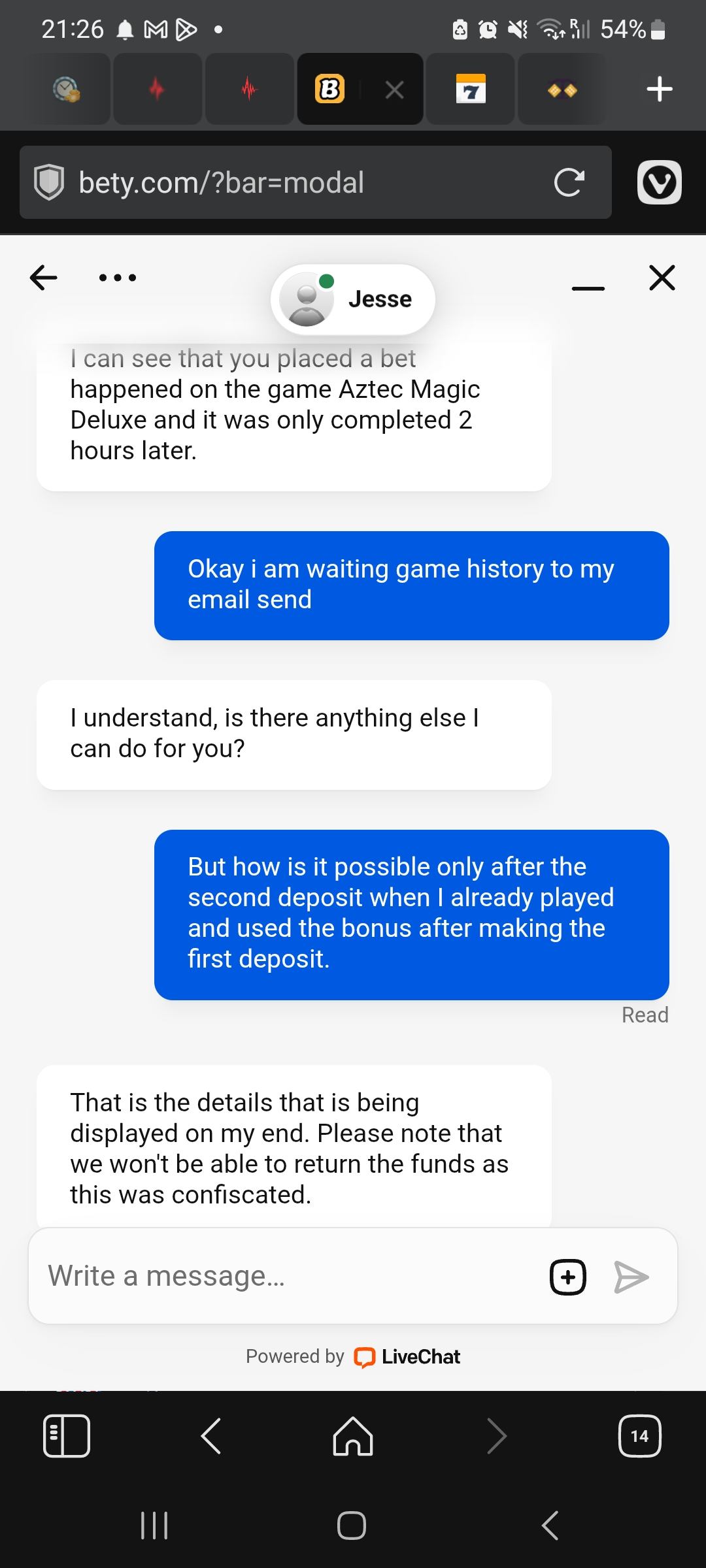706x1568 pixels.
Task: Add a new browser tab
Action: pyautogui.click(x=659, y=89)
